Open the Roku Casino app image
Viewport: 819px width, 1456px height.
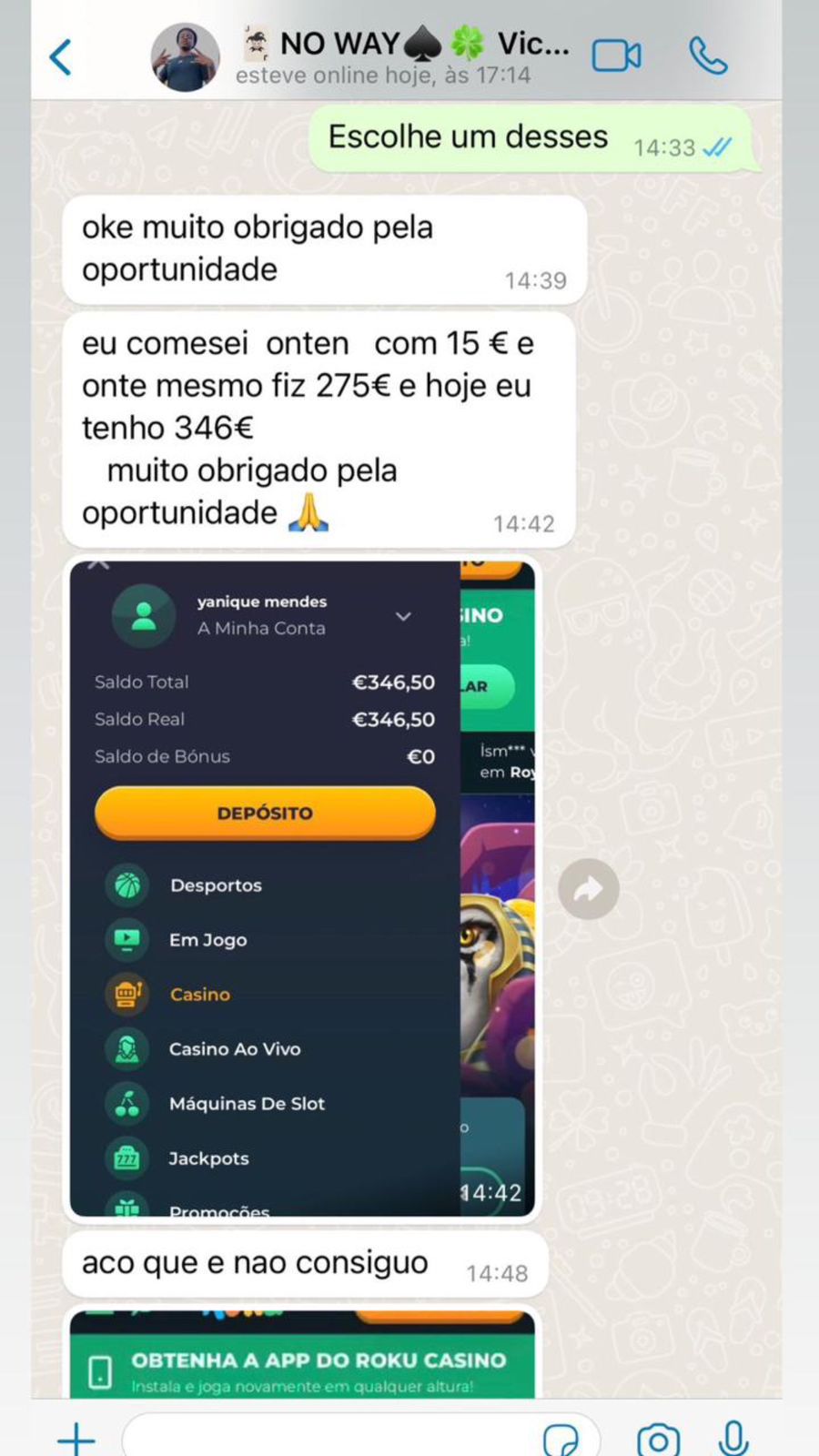coord(301,1354)
